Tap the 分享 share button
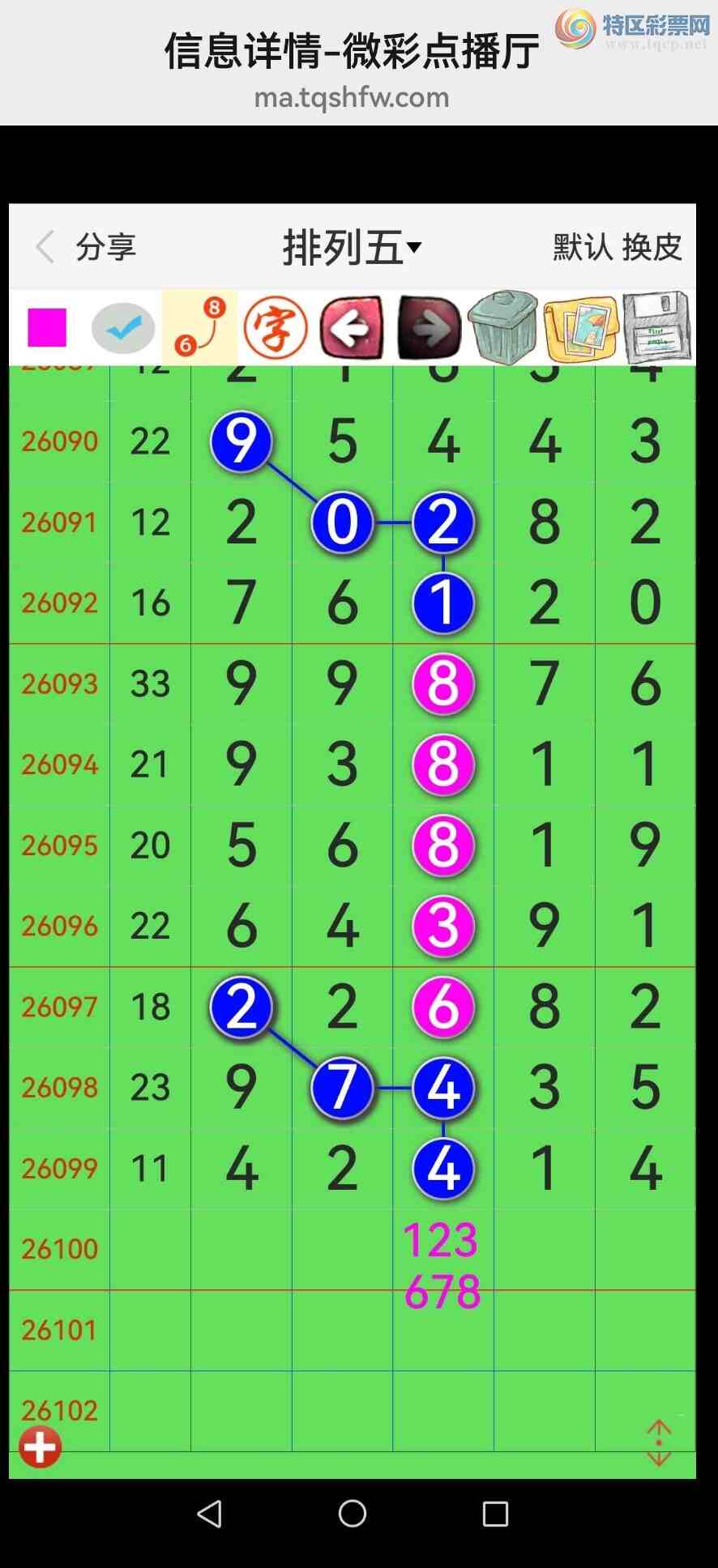 (x=105, y=247)
